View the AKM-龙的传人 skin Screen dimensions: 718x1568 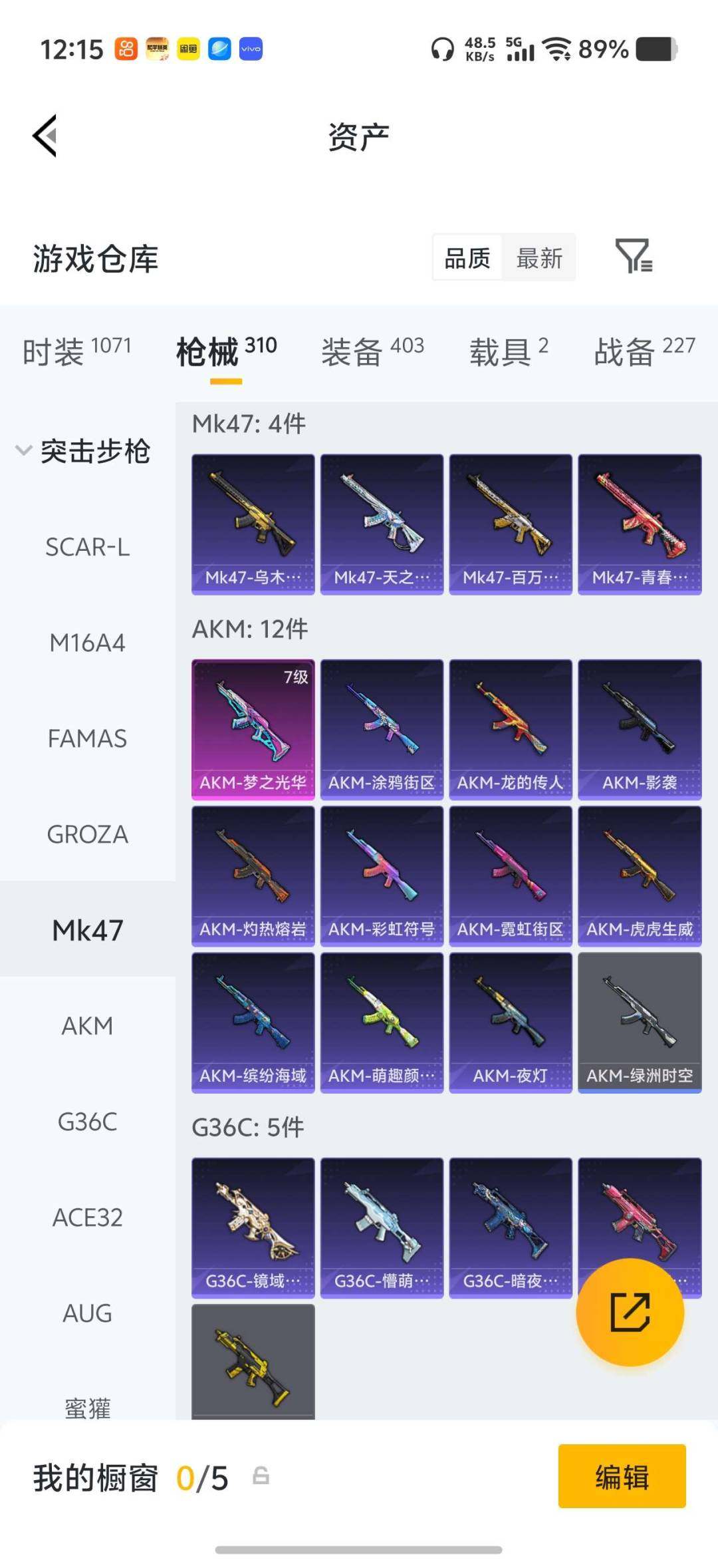point(510,729)
